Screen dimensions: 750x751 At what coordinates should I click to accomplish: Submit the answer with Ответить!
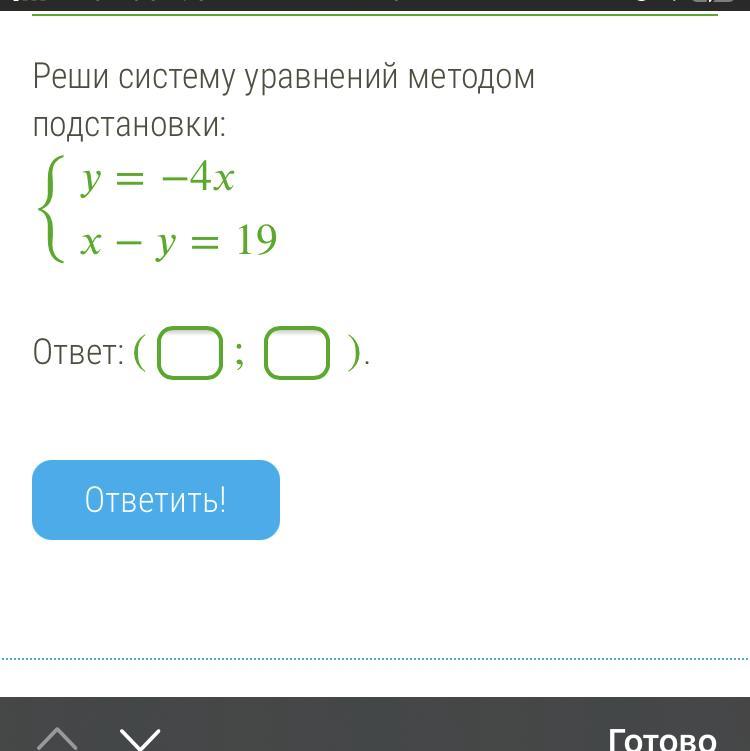coord(156,500)
